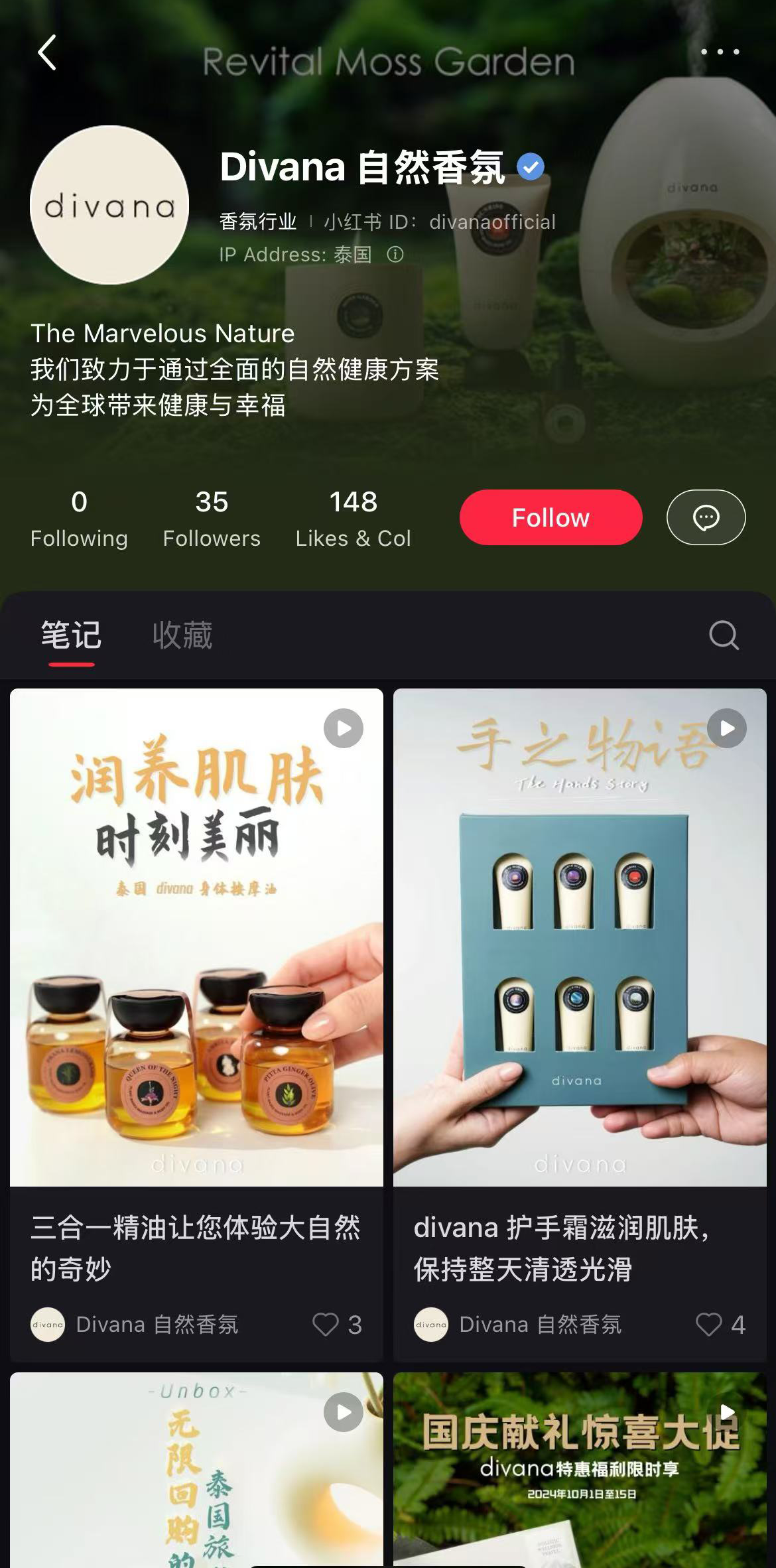Select the 笔记 tab
Image resolution: width=776 pixels, height=1568 pixels.
pos(71,635)
